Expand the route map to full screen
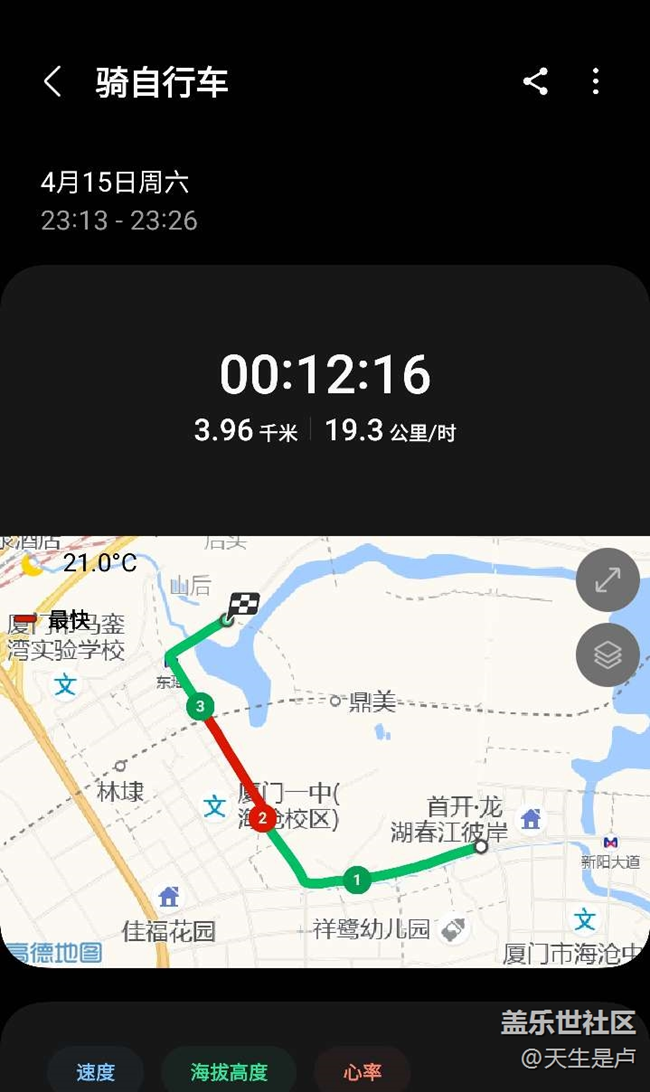Viewport: 650px width, 1092px height. tap(607, 580)
